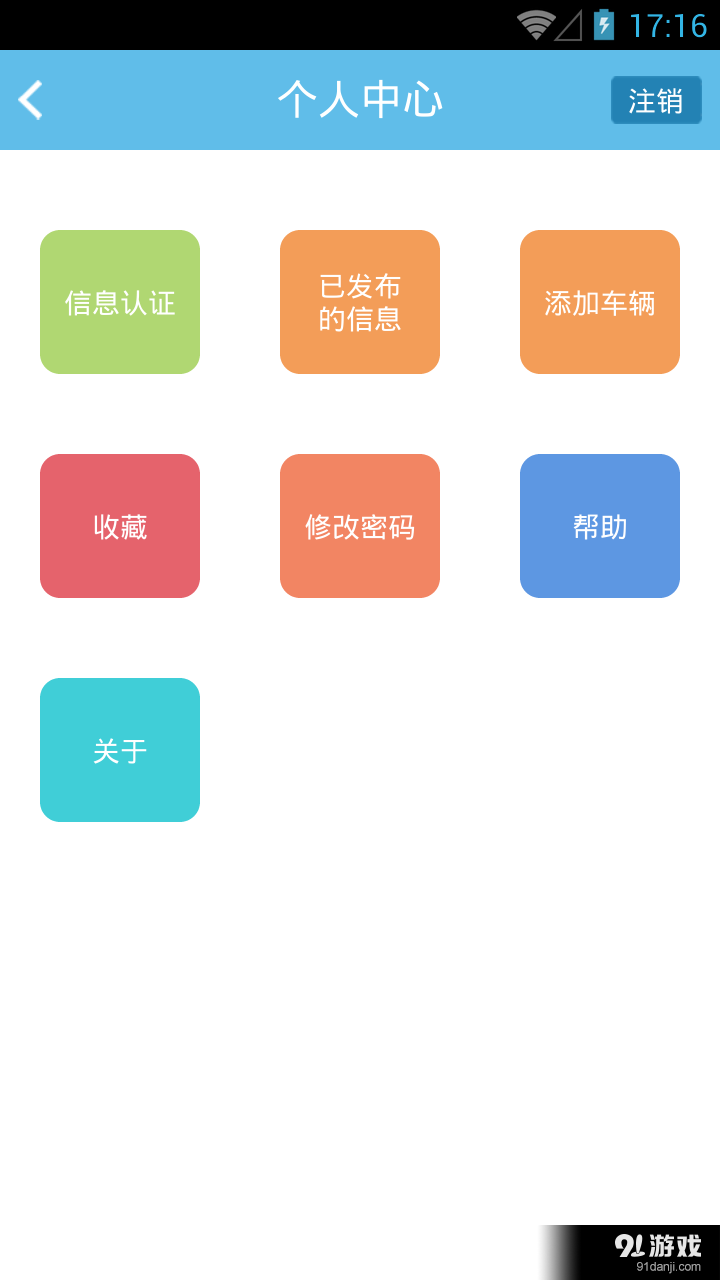Viewport: 720px width, 1280px height.
Task: Open the 关于 about tile
Action: tap(119, 749)
